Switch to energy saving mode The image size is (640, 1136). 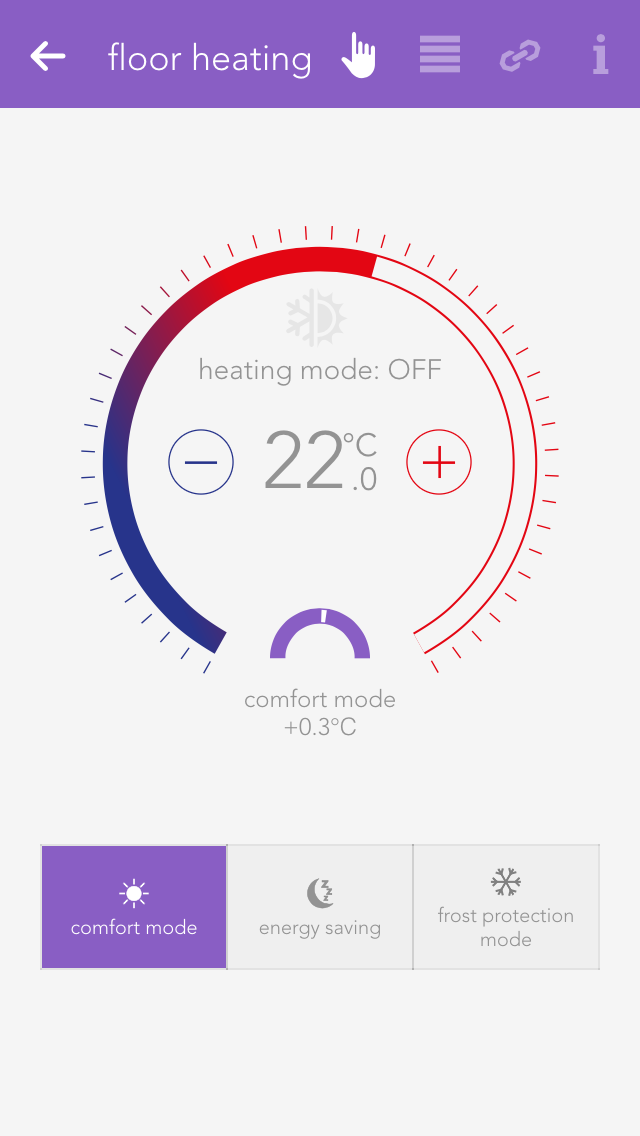(320, 907)
